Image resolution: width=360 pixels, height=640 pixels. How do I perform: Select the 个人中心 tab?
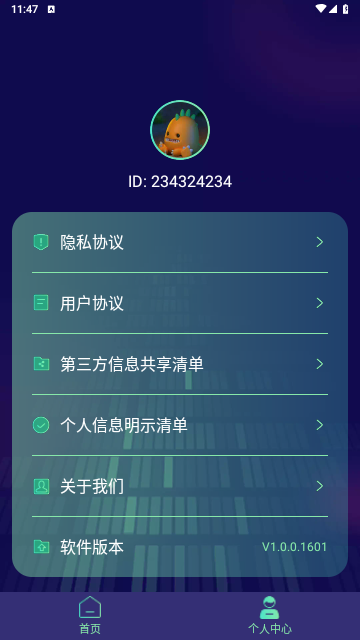pos(270,616)
